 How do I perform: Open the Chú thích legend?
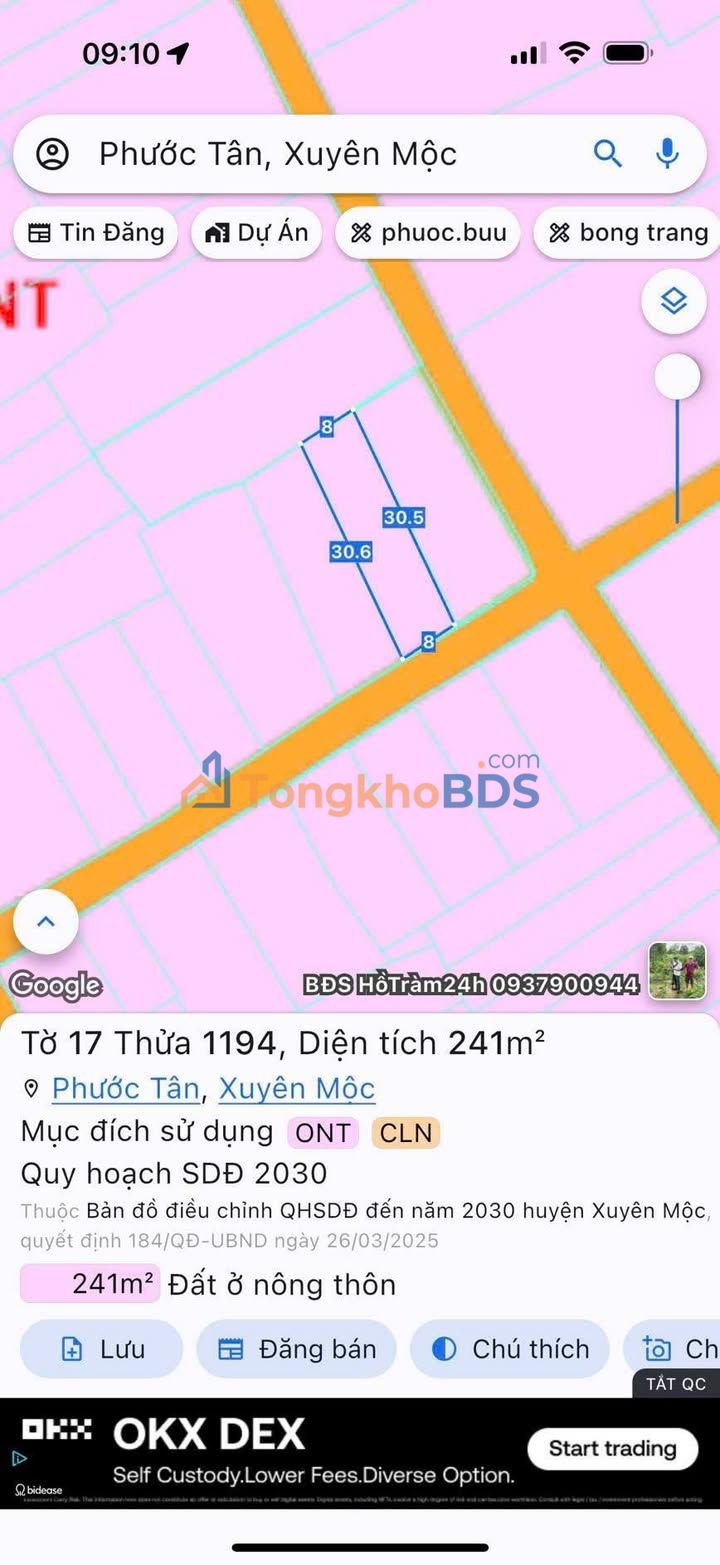point(510,1349)
